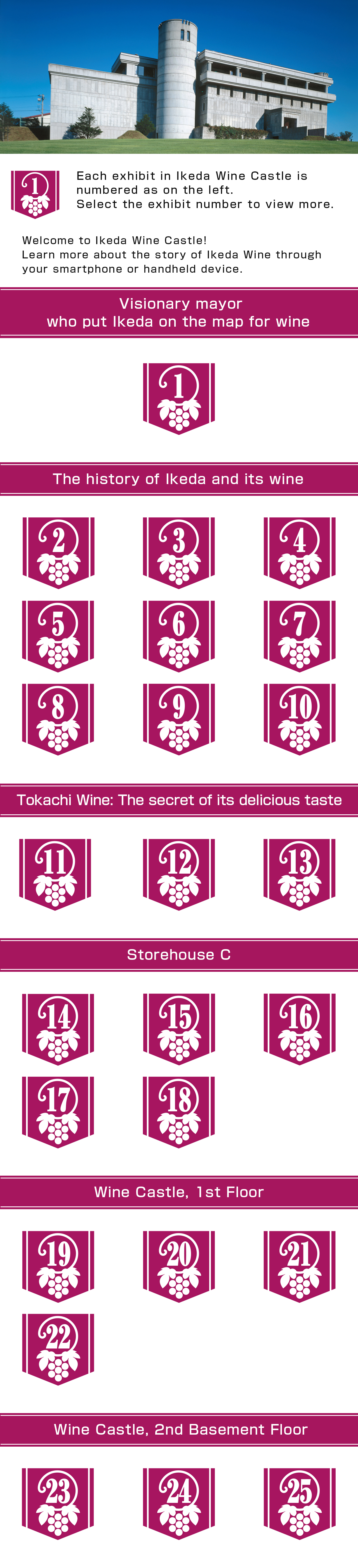Viewport: 358px width, 1568px height.
Task: Tap exhibit badge 13
Action: click(300, 874)
